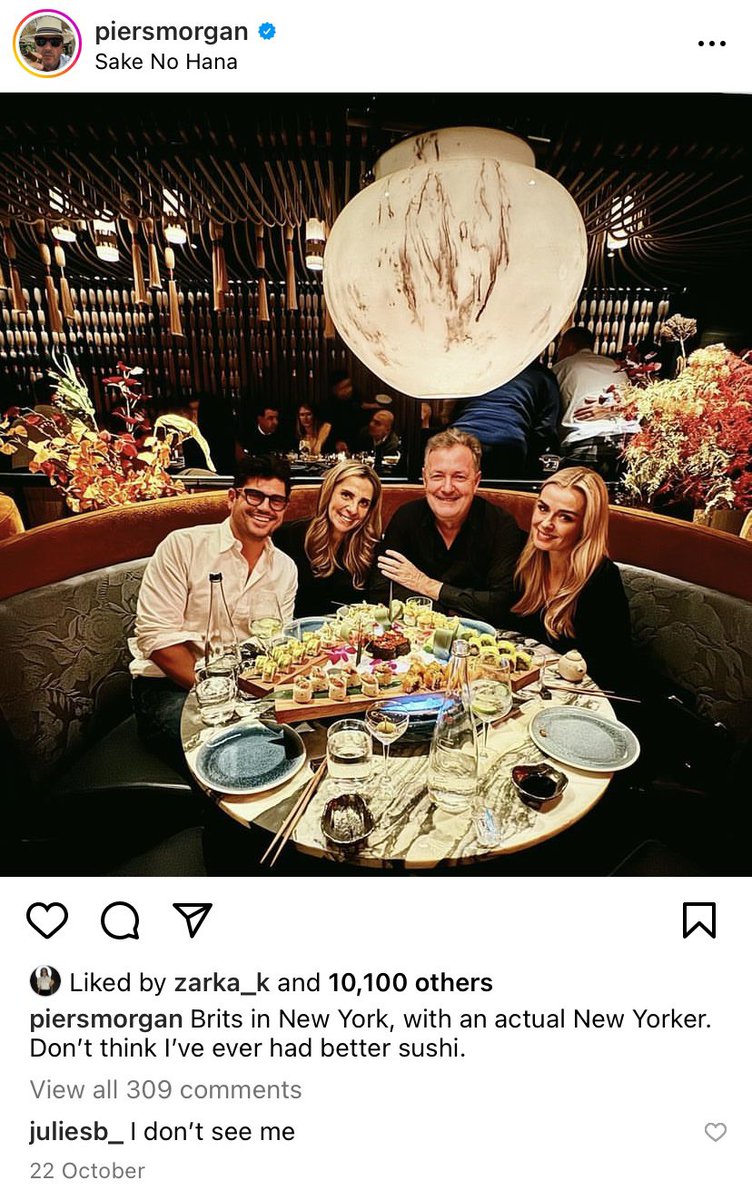Like this post with the heart icon
The height and width of the screenshot is (1200, 752).
47,920
